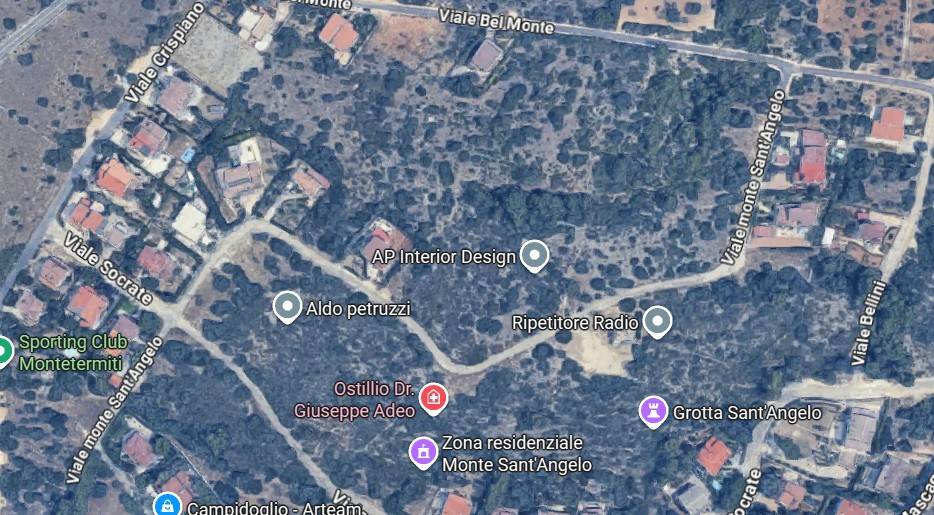
Task: Tap the Ostillio Dr. Giuseppe Adeo marker
Action: [x=433, y=398]
